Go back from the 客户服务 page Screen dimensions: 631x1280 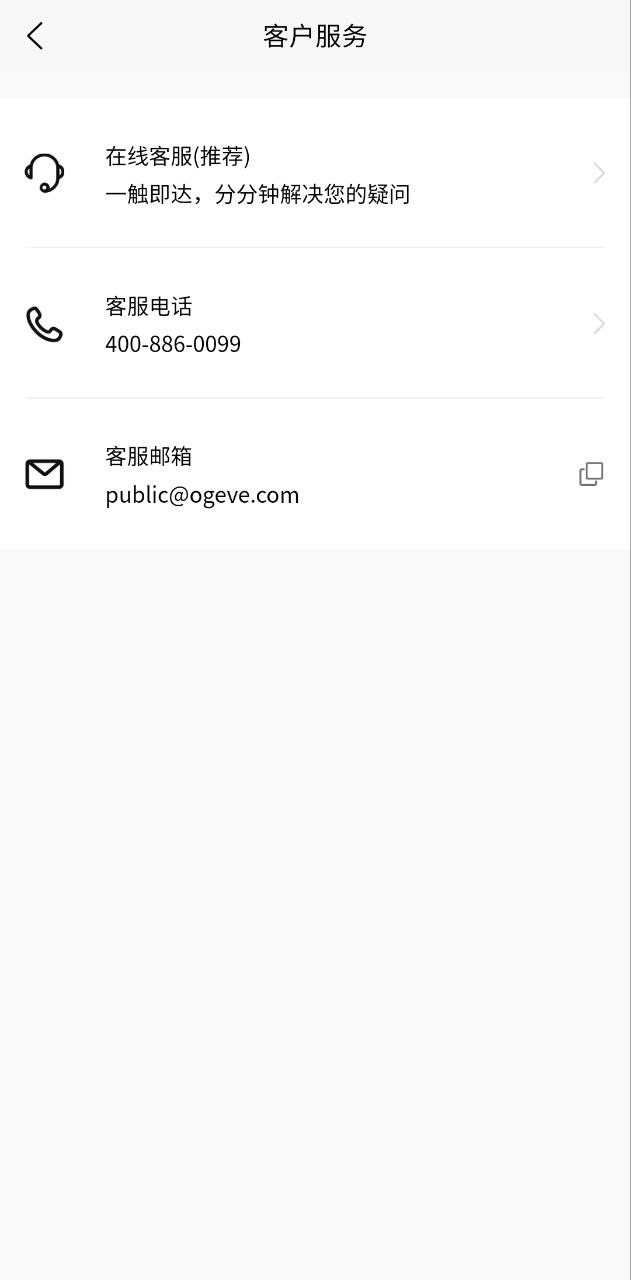point(35,37)
